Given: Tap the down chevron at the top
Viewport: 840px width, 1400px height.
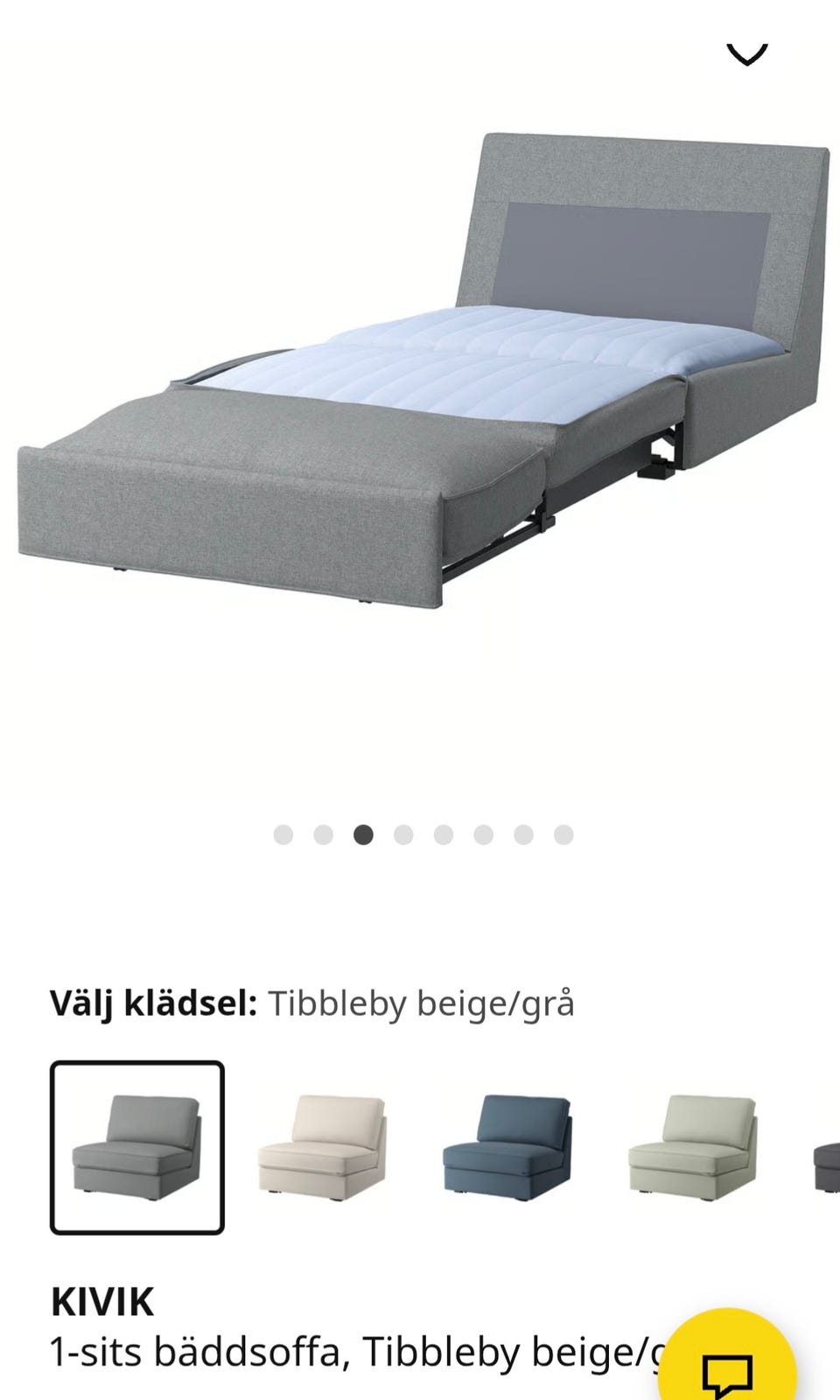Looking at the screenshot, I should coord(746,54).
